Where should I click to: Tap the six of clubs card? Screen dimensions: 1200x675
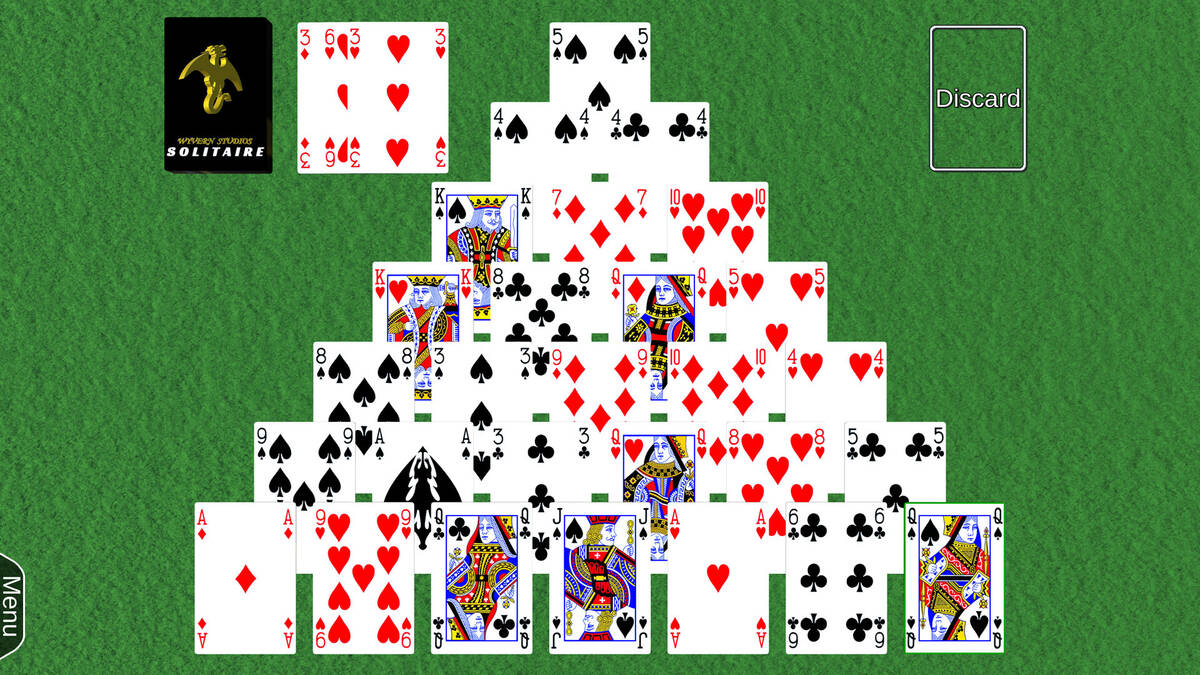tap(836, 578)
